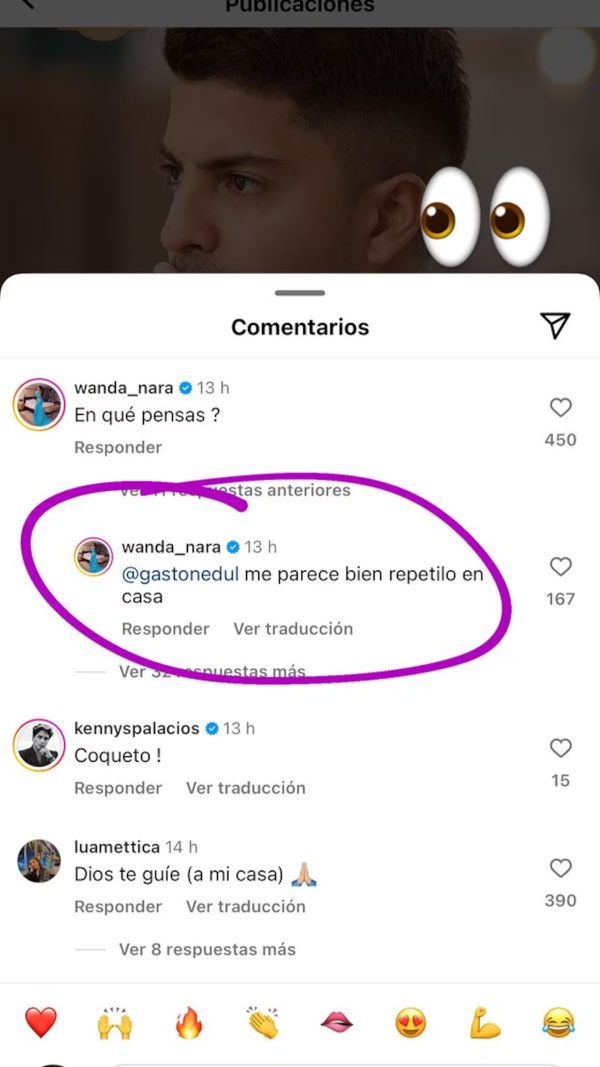Like wanda_nara's comment "En qué pensas ?"
Viewport: 600px width, 1067px height.
[x=561, y=408]
